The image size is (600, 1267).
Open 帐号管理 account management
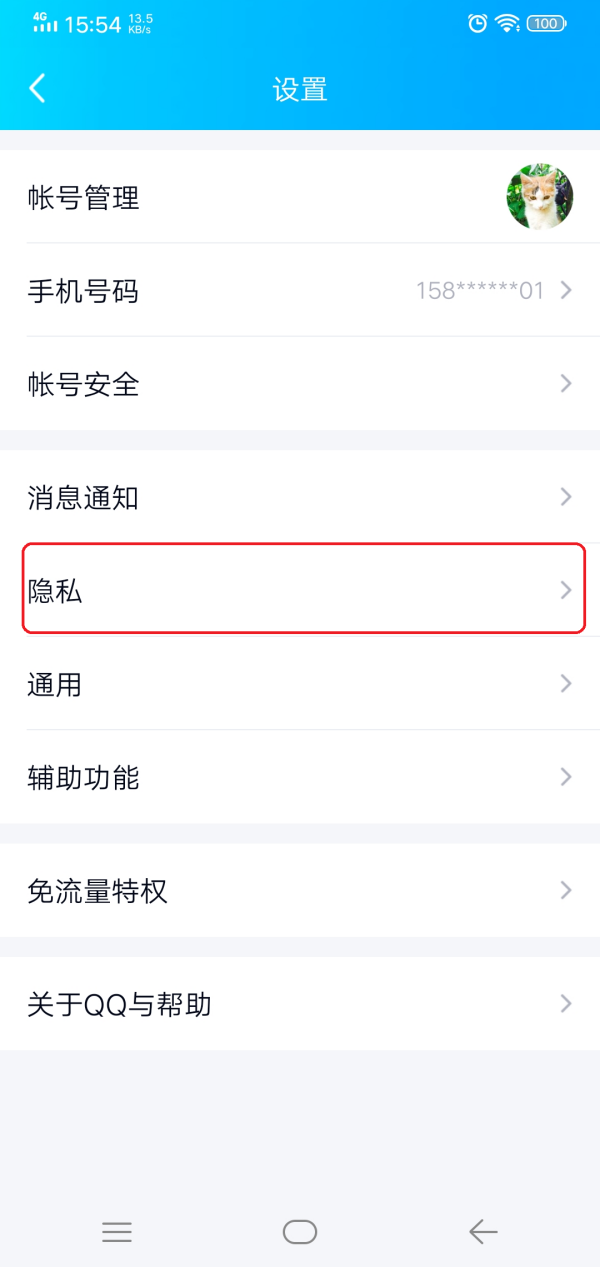point(300,197)
